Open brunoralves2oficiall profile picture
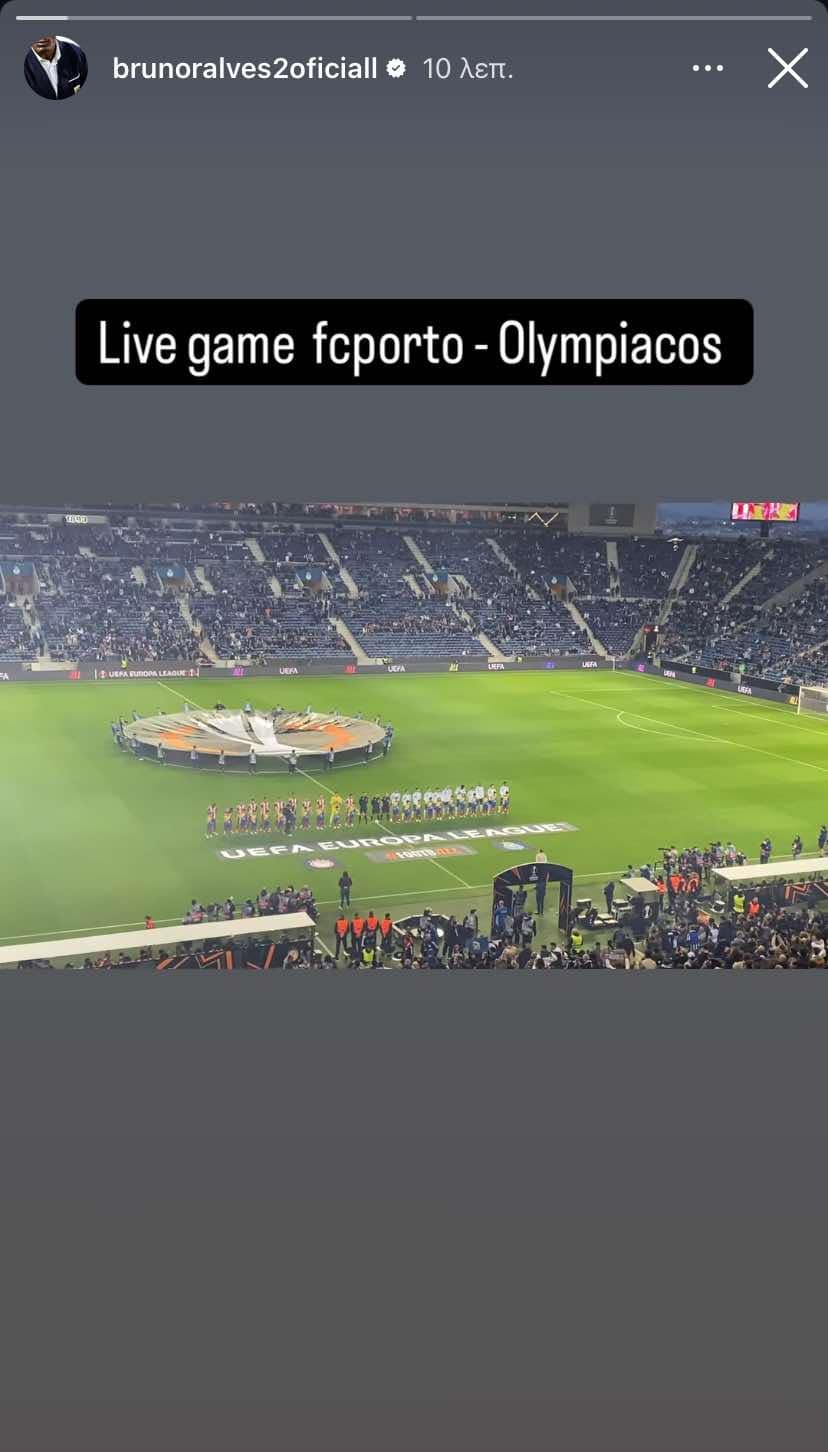 click(x=56, y=68)
